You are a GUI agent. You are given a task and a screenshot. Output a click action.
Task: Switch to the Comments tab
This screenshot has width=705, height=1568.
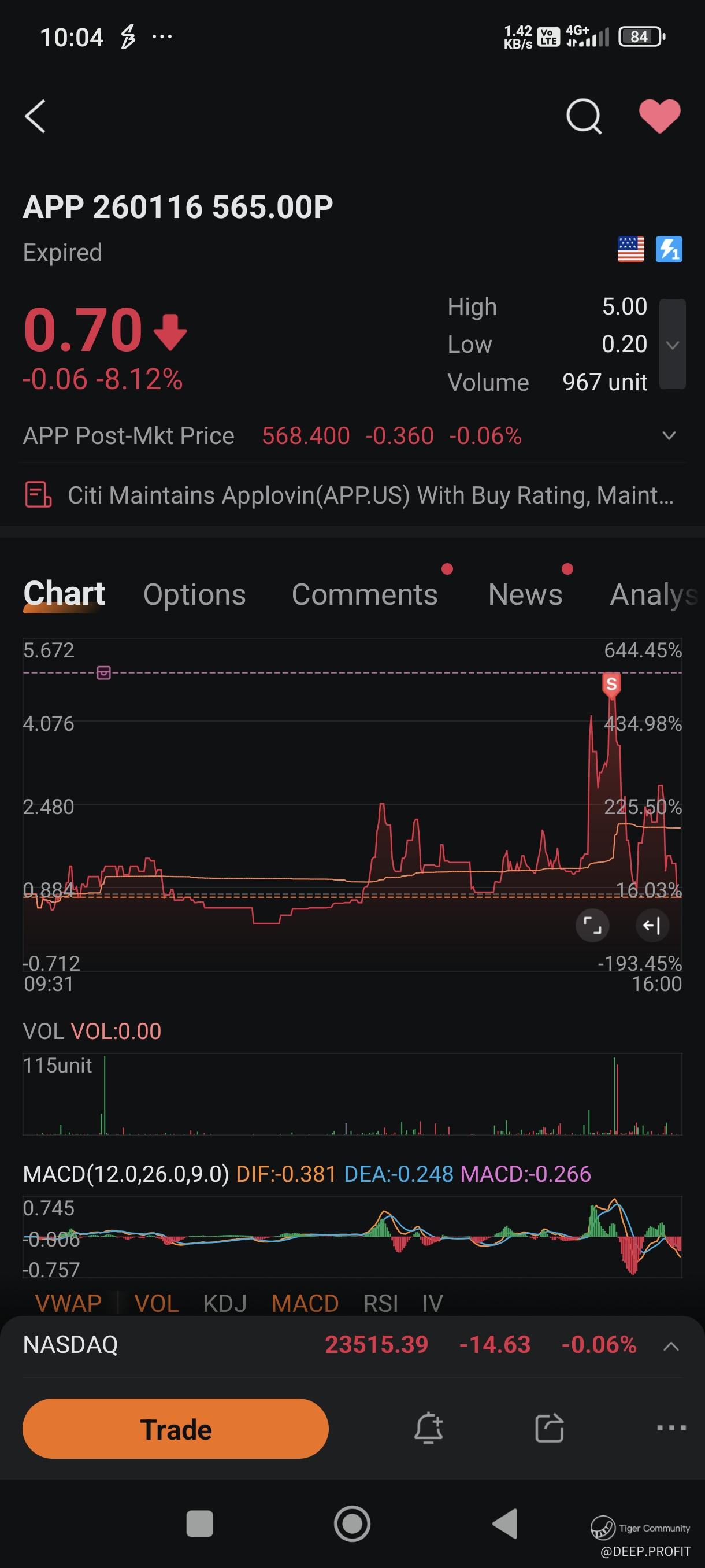click(365, 595)
